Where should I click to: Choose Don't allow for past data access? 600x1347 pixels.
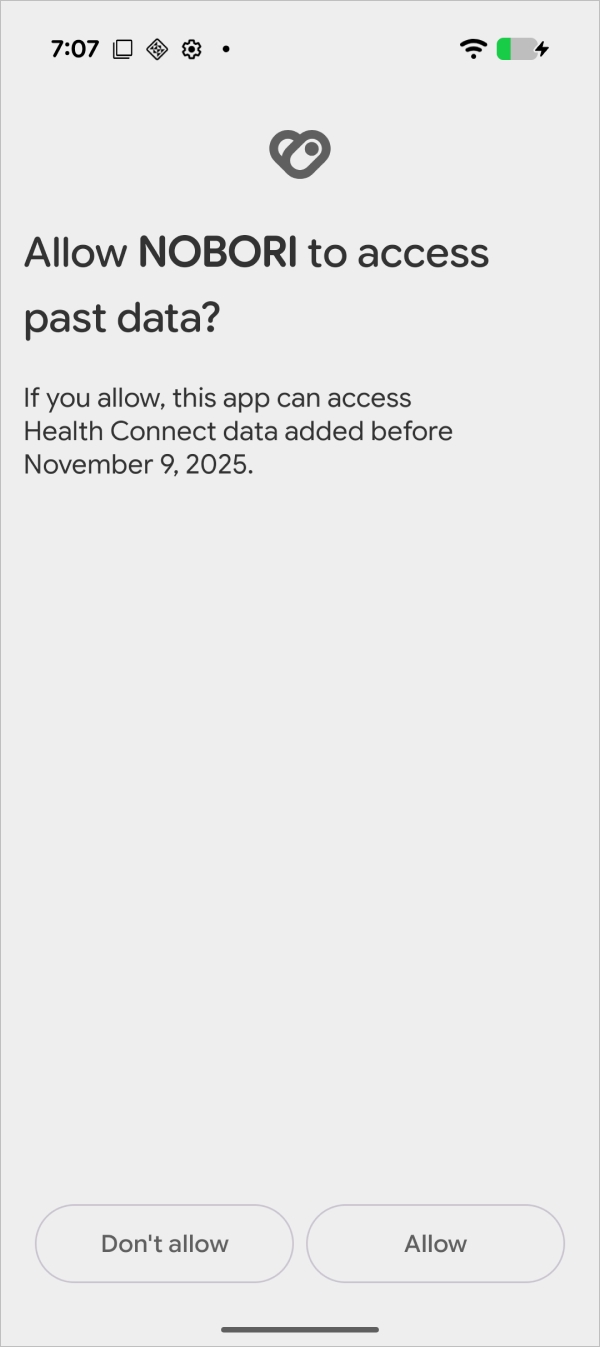(x=165, y=1243)
